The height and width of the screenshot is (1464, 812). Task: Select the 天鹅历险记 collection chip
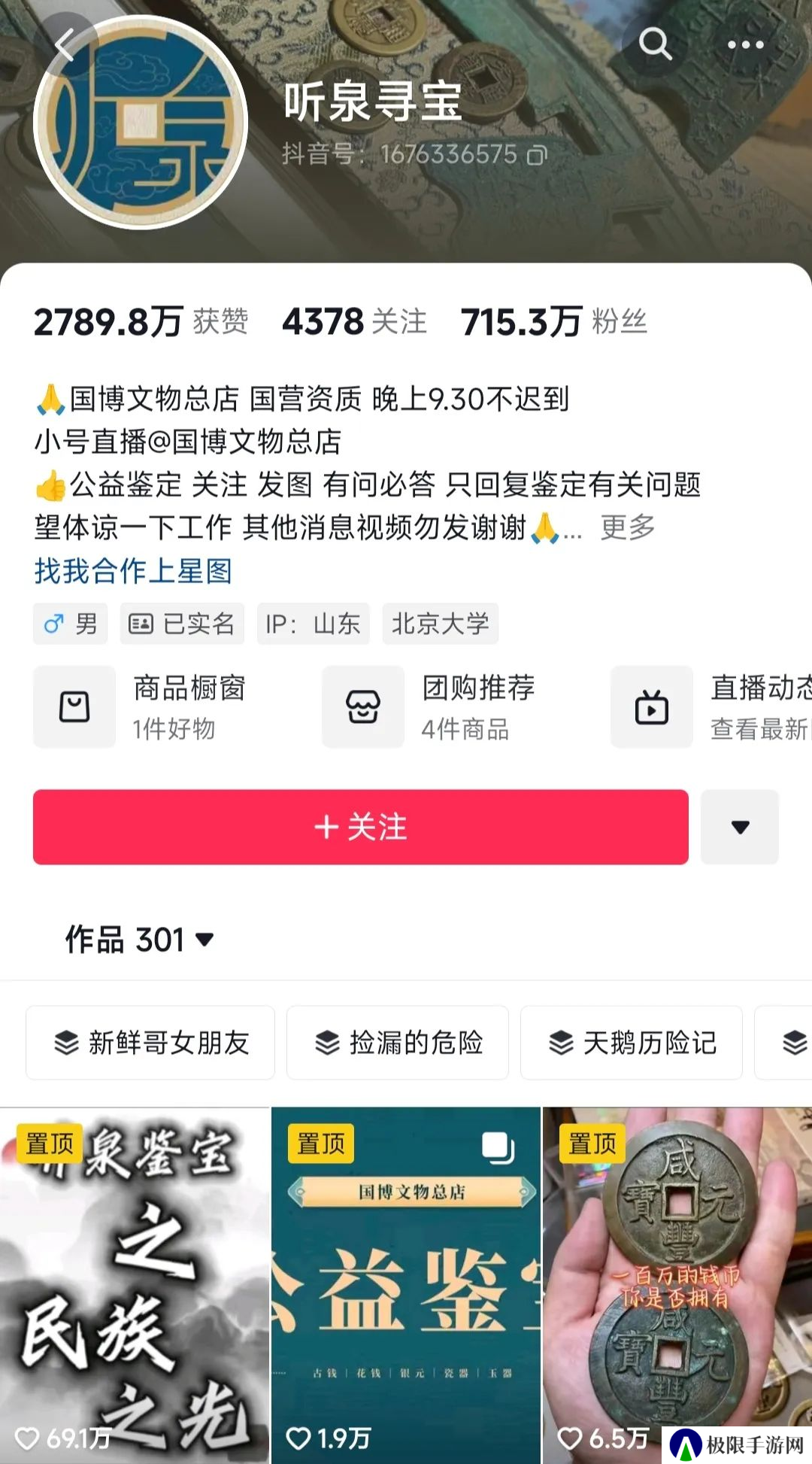(632, 1043)
